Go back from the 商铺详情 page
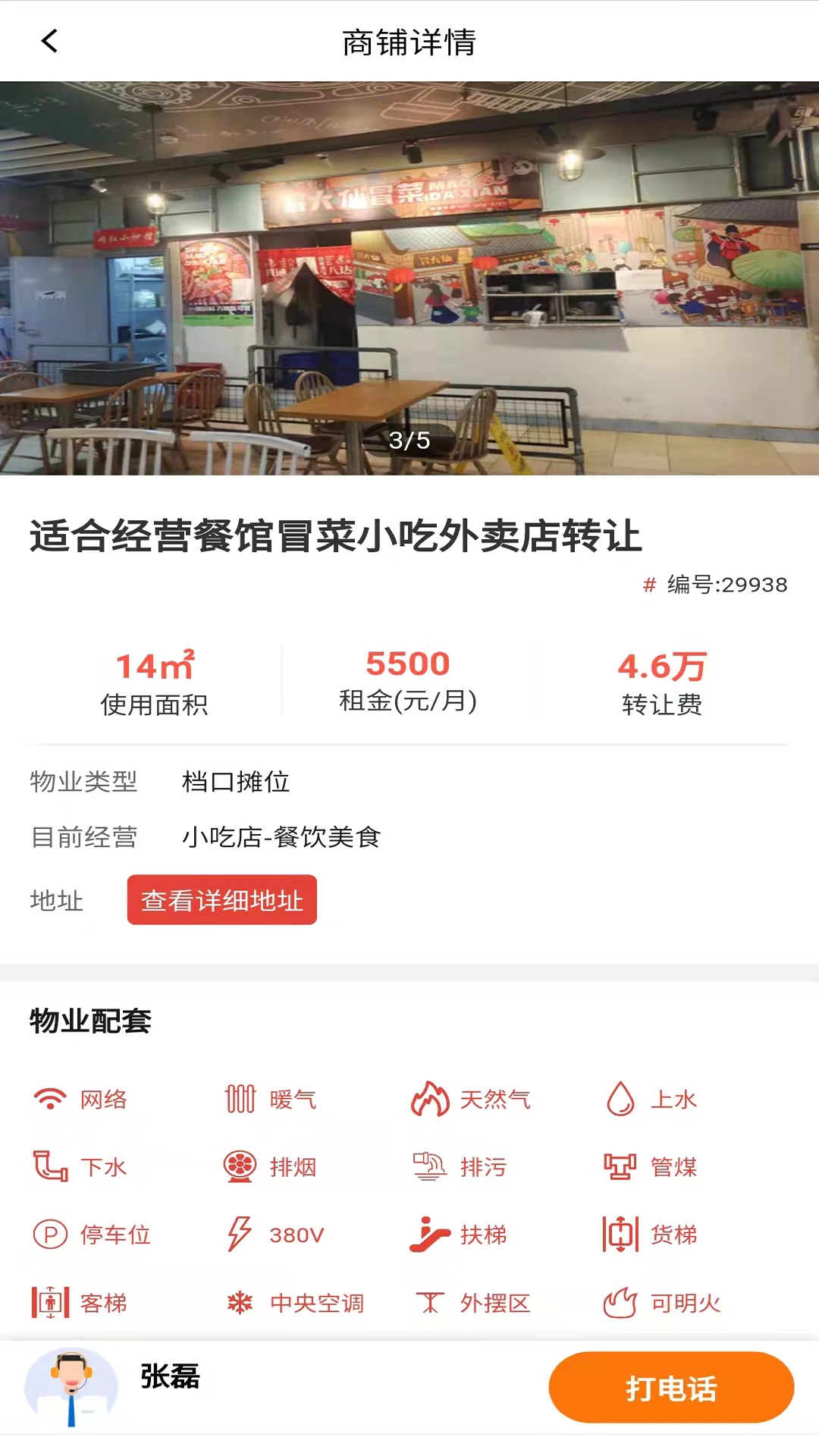This screenshot has width=819, height=1456. [x=50, y=42]
